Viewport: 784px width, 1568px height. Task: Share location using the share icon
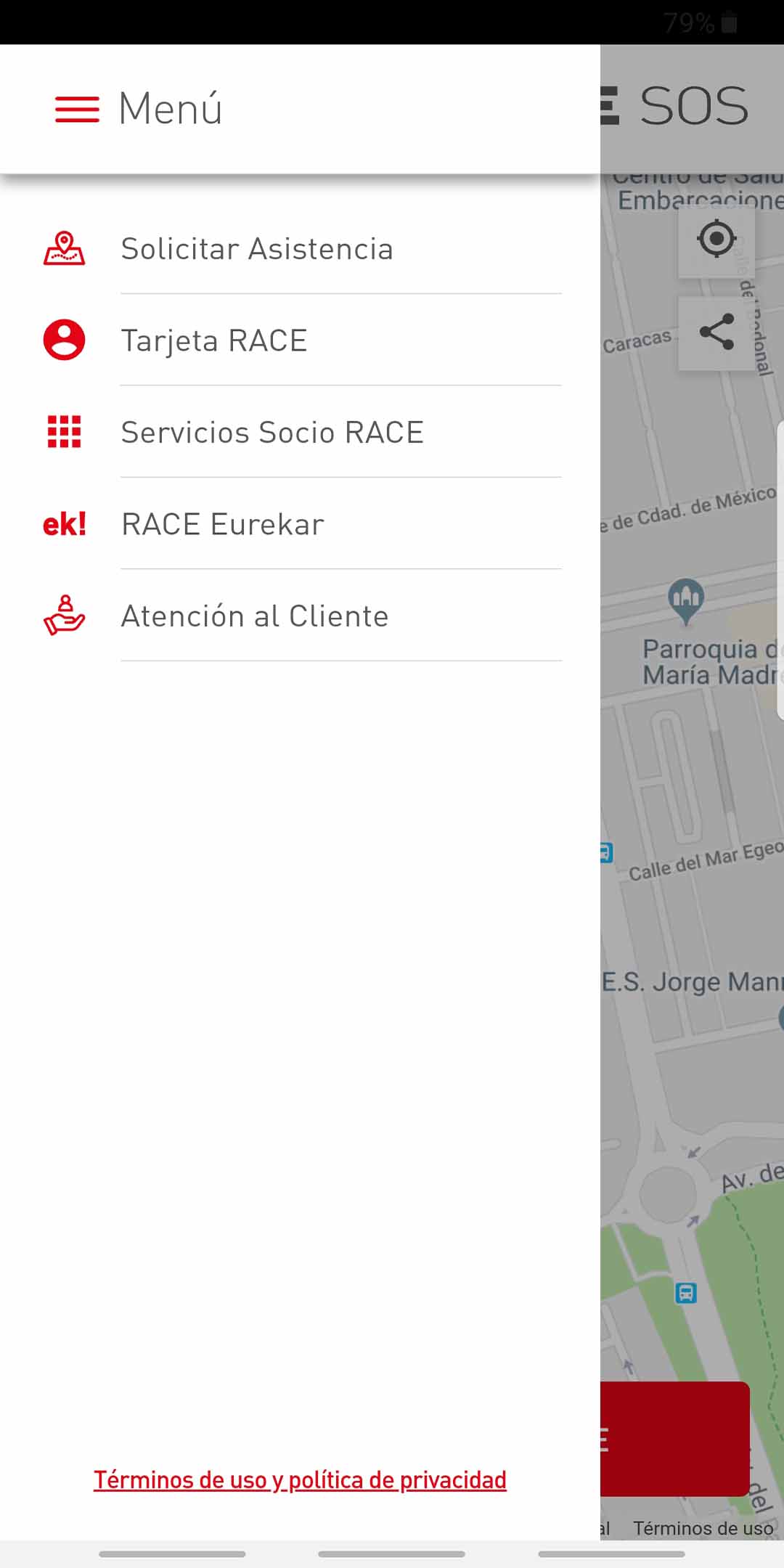click(716, 332)
